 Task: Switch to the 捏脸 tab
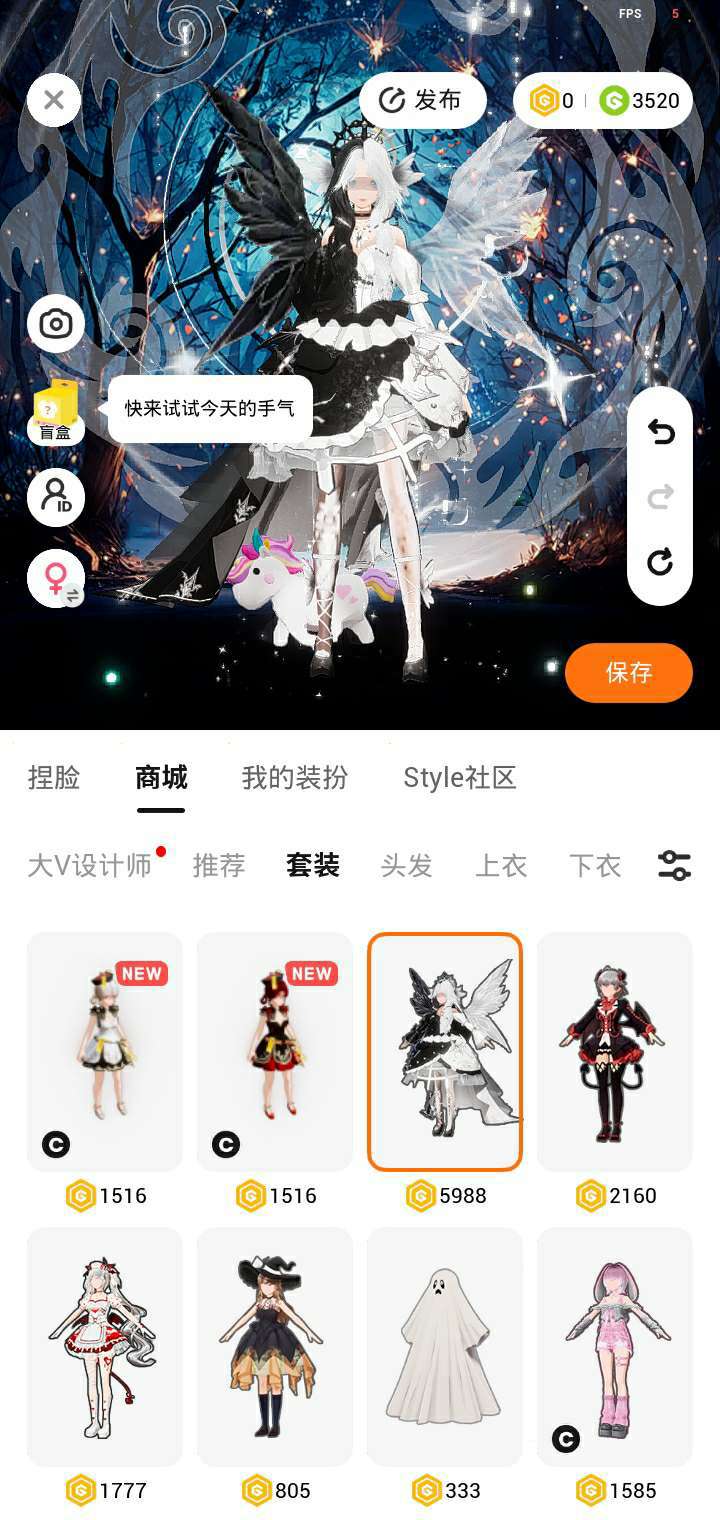[x=54, y=778]
